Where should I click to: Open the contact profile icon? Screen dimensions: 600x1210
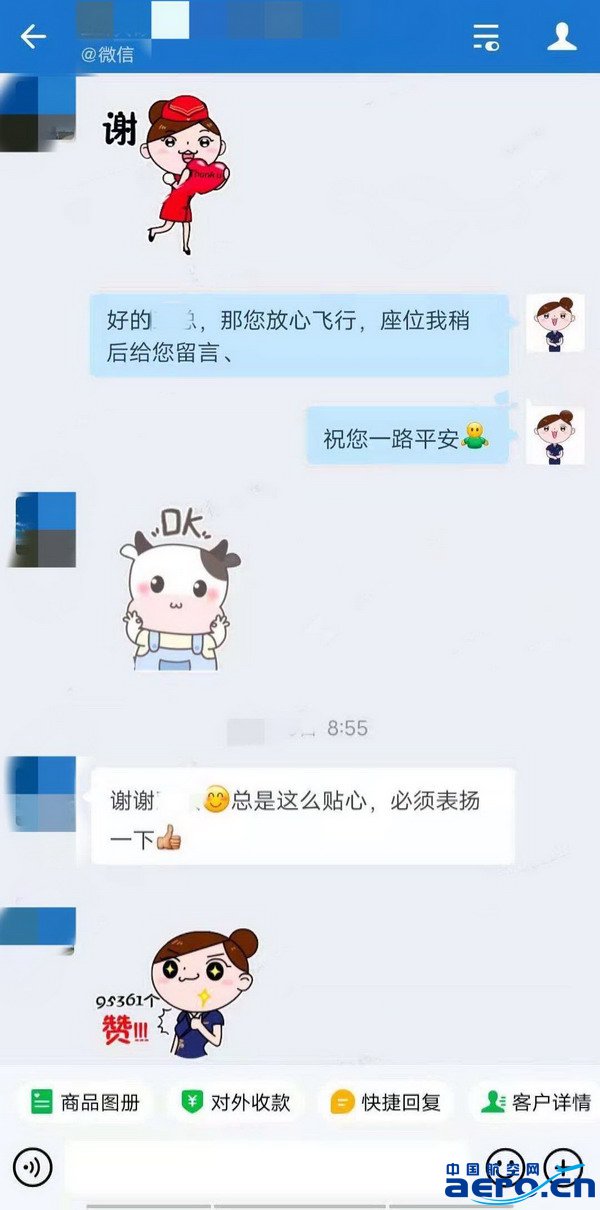[x=562, y=37]
